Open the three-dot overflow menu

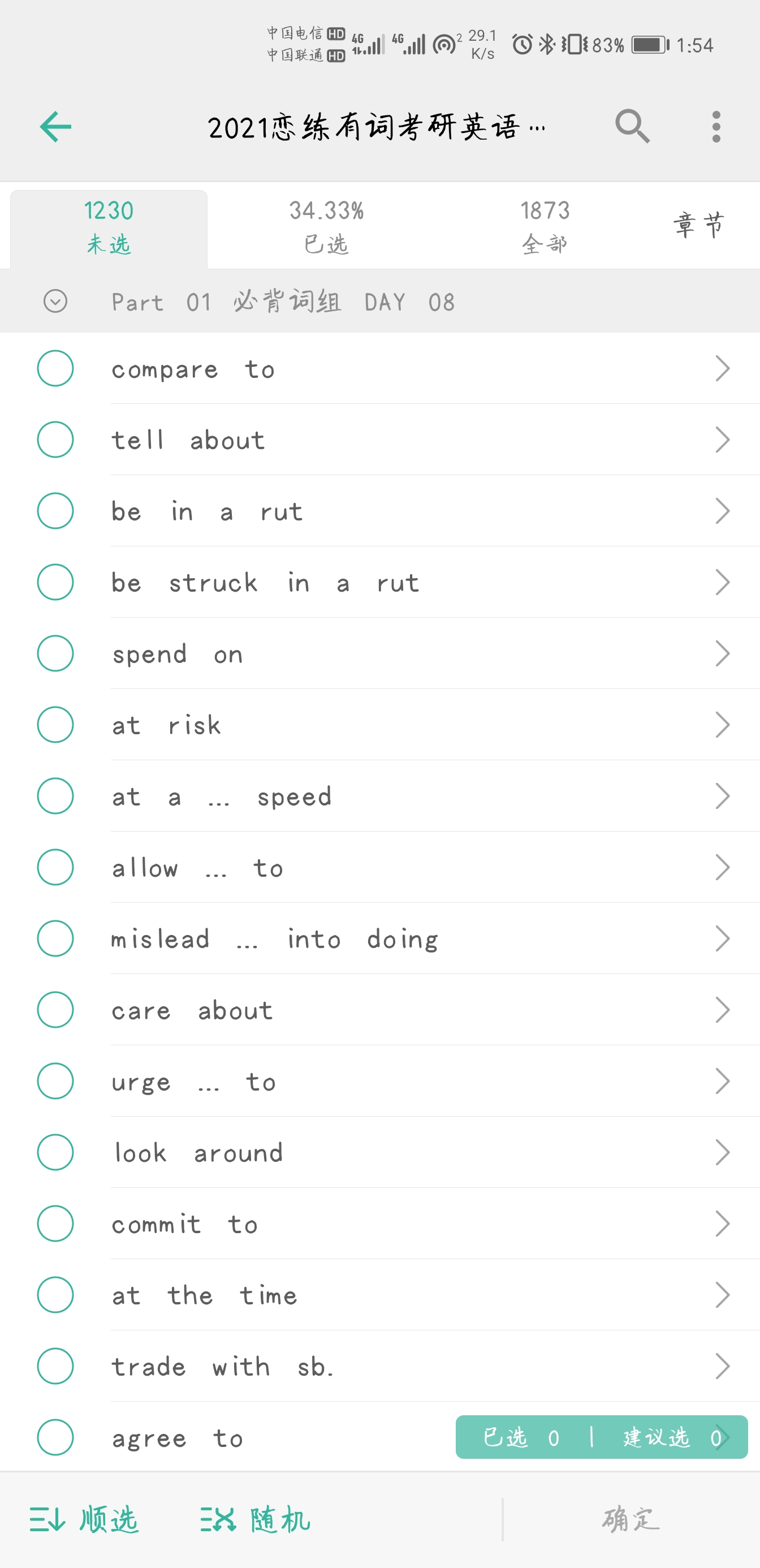point(716,127)
